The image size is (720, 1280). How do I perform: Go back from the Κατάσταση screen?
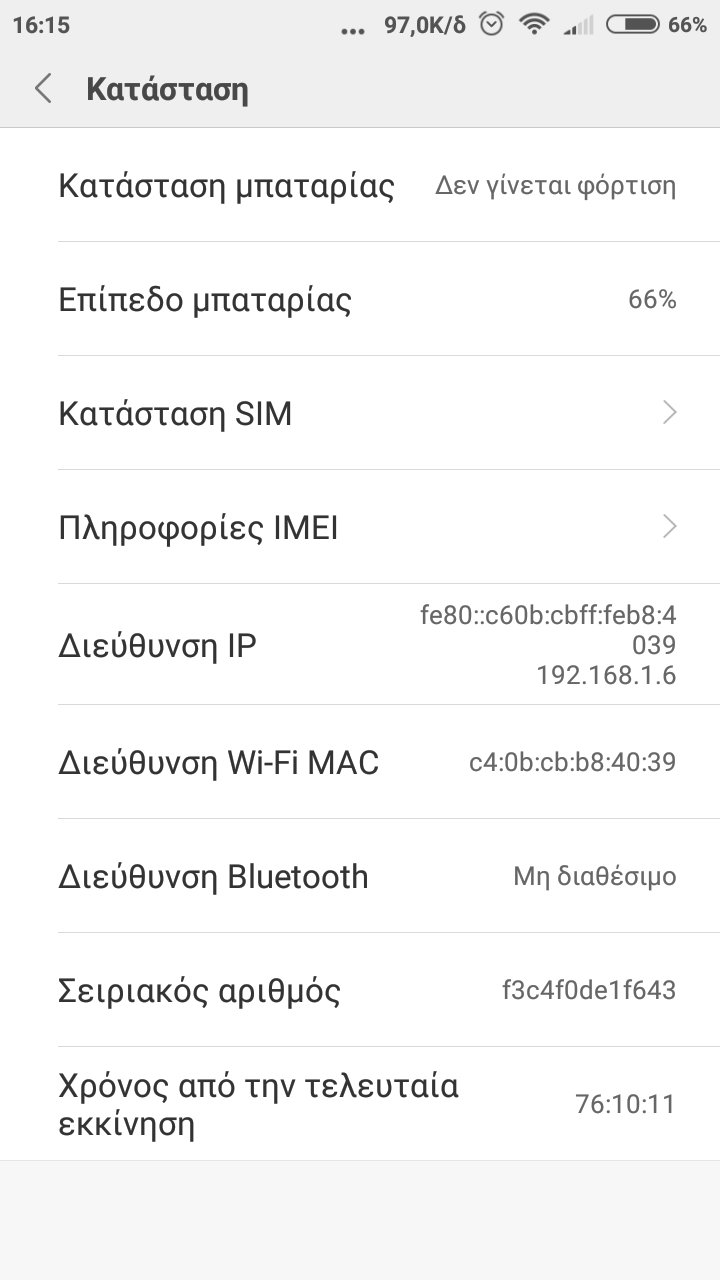tap(43, 89)
